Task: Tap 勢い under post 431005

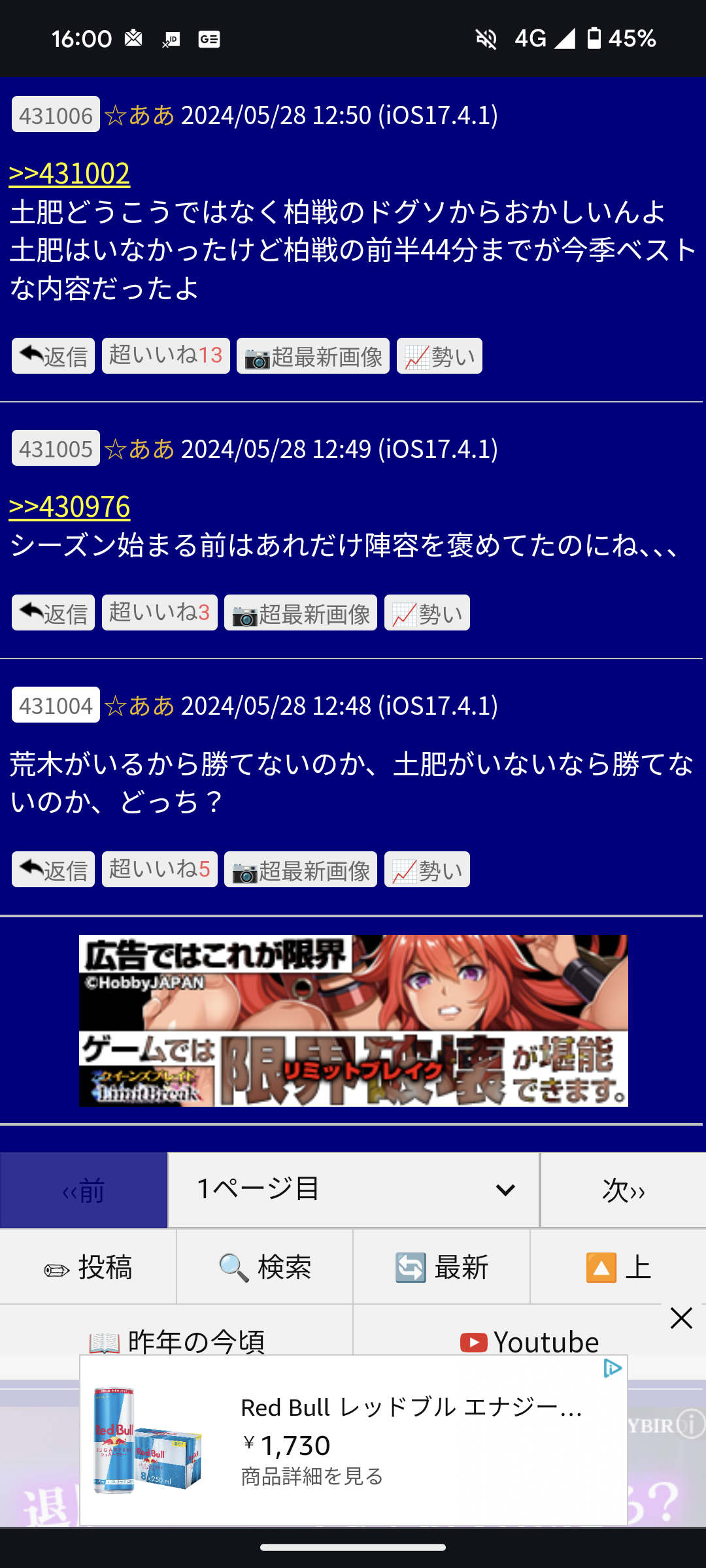Action: pyautogui.click(x=427, y=613)
